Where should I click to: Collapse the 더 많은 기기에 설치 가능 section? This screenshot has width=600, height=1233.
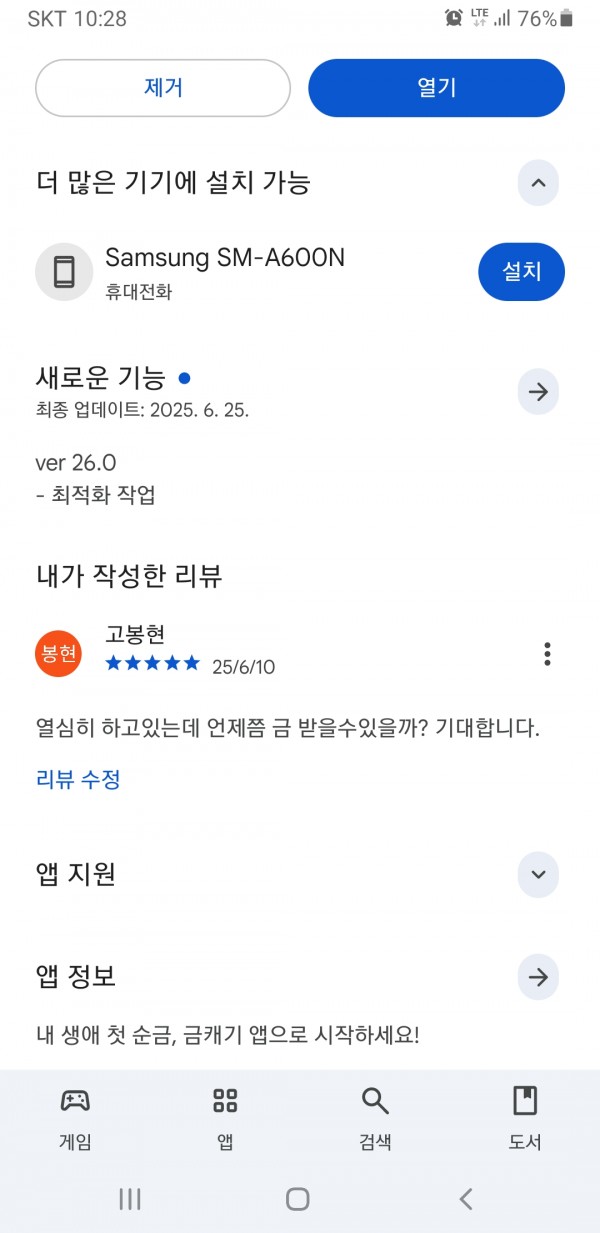tap(538, 183)
